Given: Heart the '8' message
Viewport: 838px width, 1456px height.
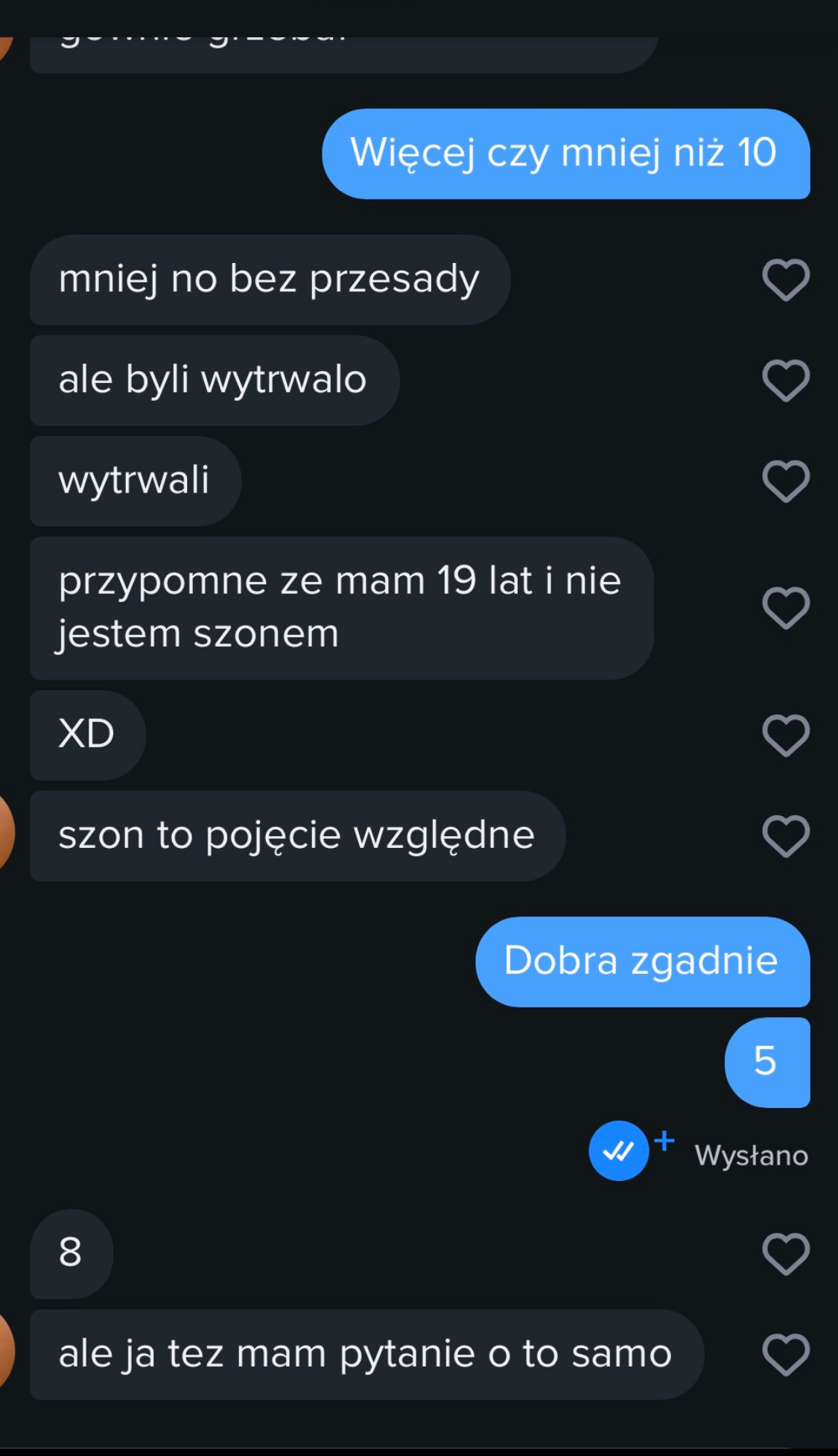Looking at the screenshot, I should (x=786, y=1254).
